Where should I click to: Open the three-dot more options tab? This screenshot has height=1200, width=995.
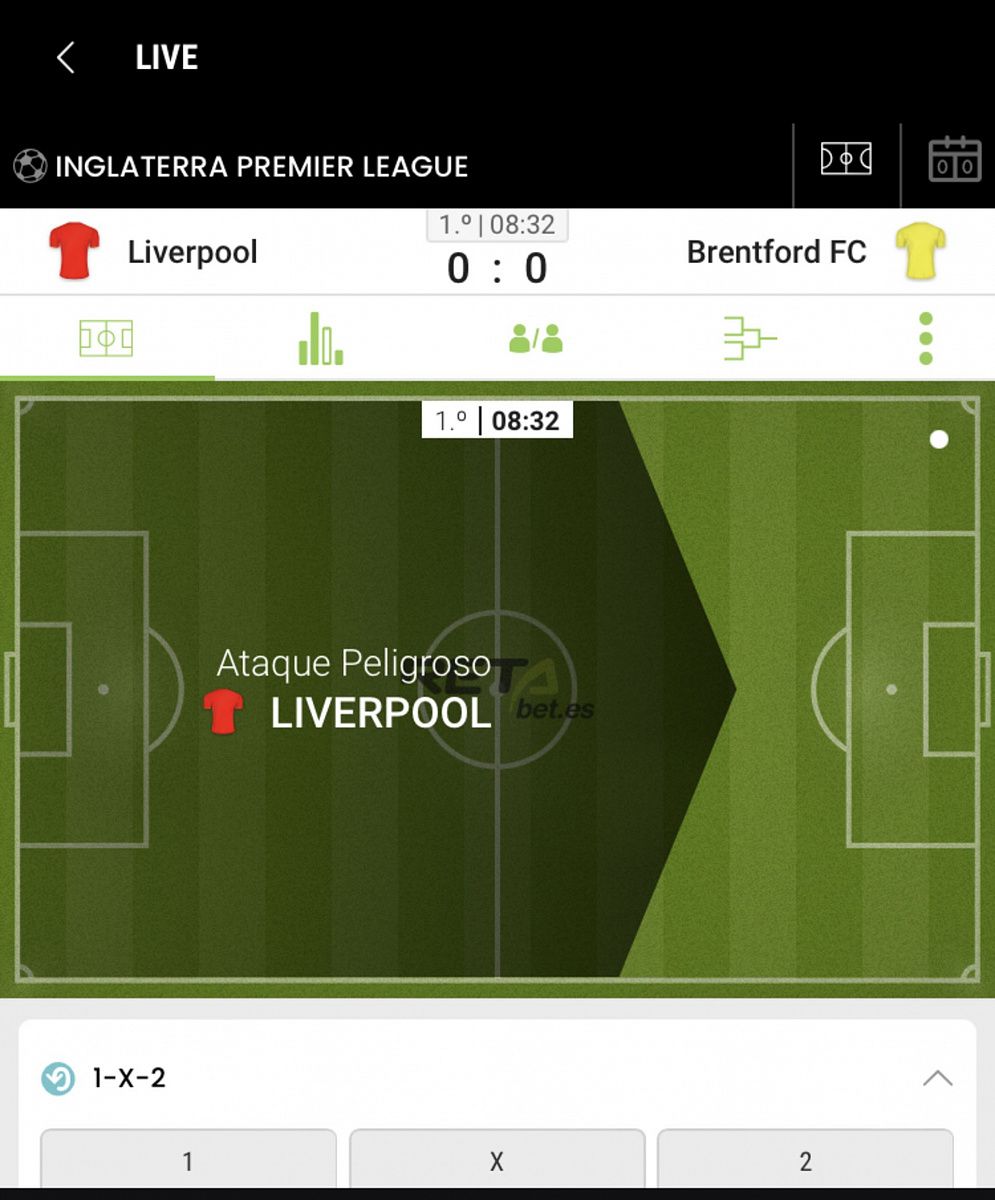point(925,338)
